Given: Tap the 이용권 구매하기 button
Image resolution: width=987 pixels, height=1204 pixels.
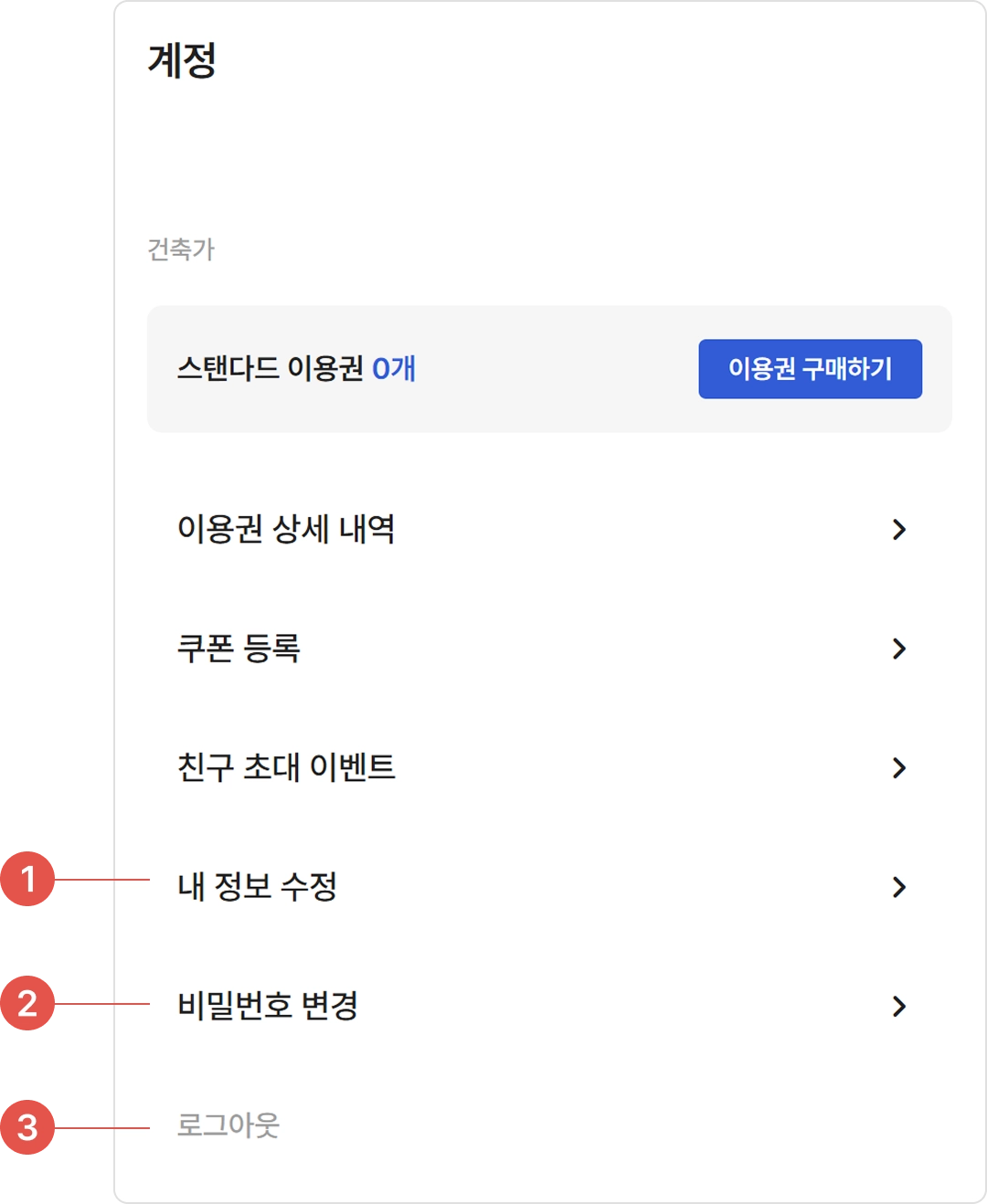Looking at the screenshot, I should click(810, 369).
